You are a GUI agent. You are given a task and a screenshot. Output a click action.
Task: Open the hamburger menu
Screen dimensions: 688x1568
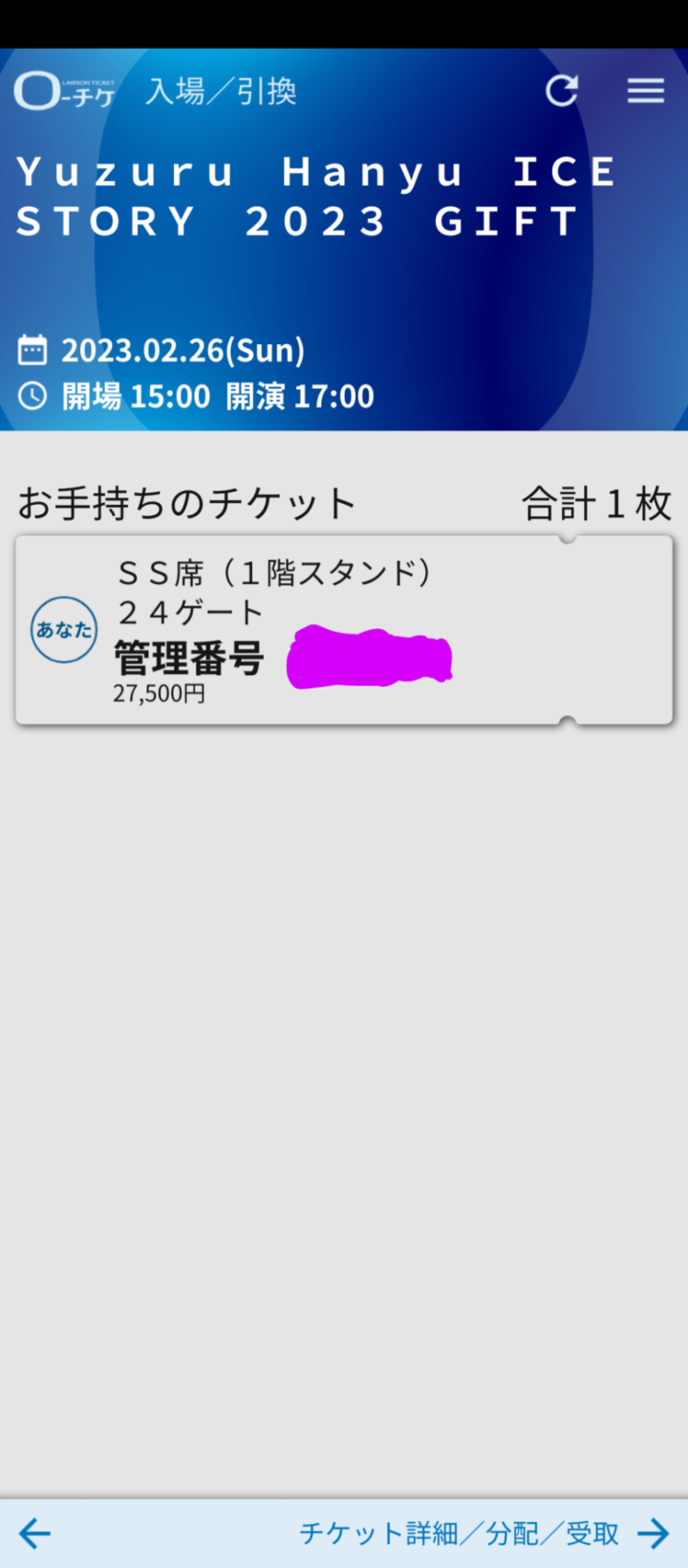coord(646,91)
